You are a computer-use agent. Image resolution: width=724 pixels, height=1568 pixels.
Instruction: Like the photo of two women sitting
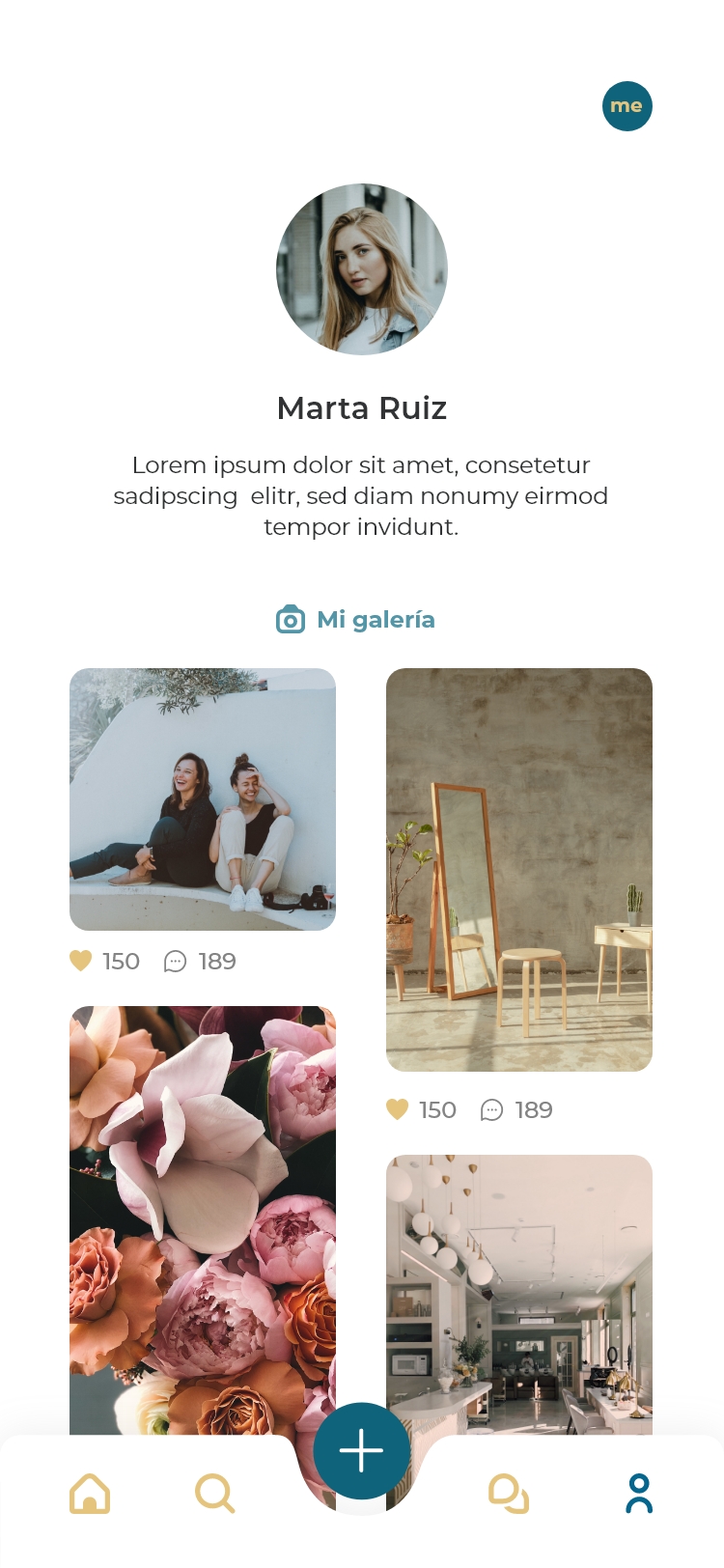point(81,961)
